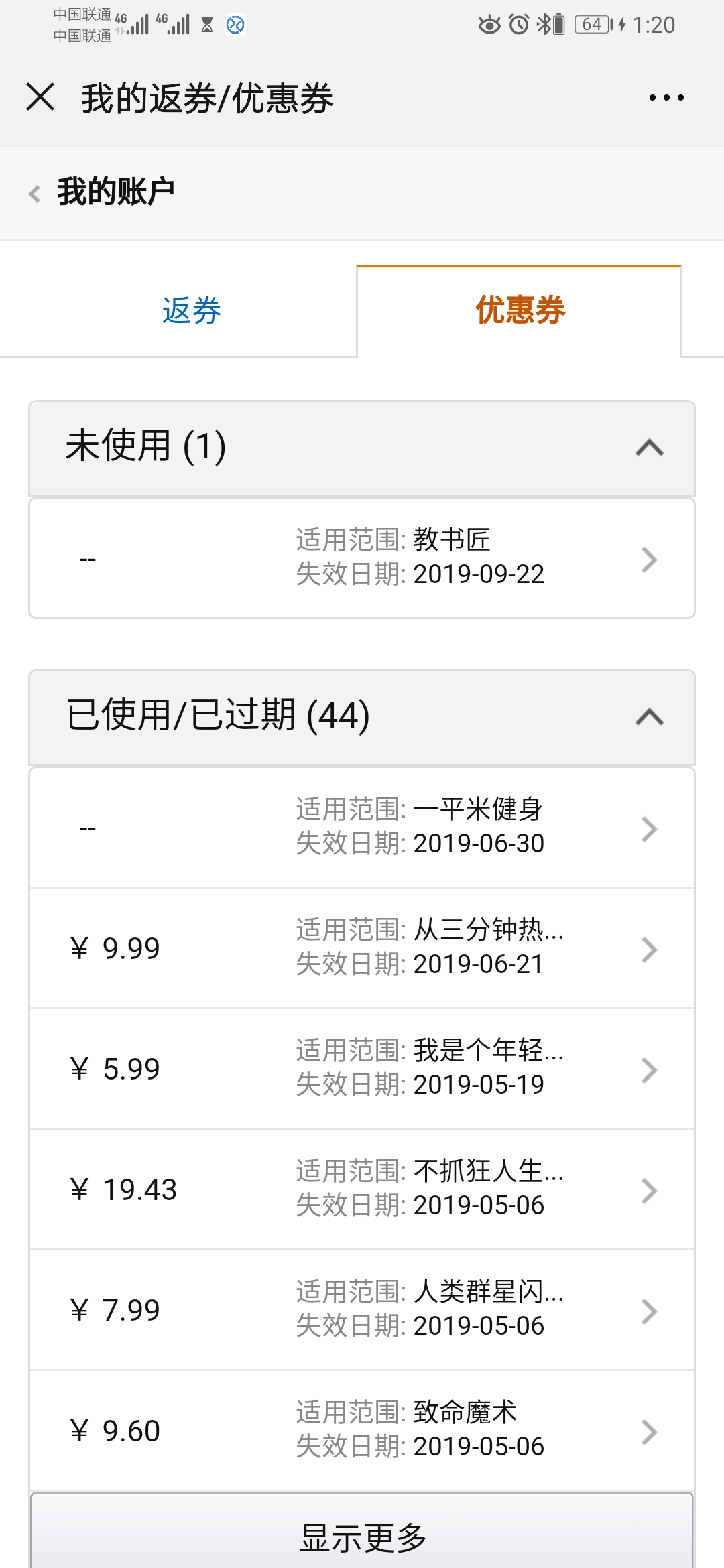Image resolution: width=724 pixels, height=1568 pixels.
Task: Tap the circular blue notification icon
Action: coord(235,24)
